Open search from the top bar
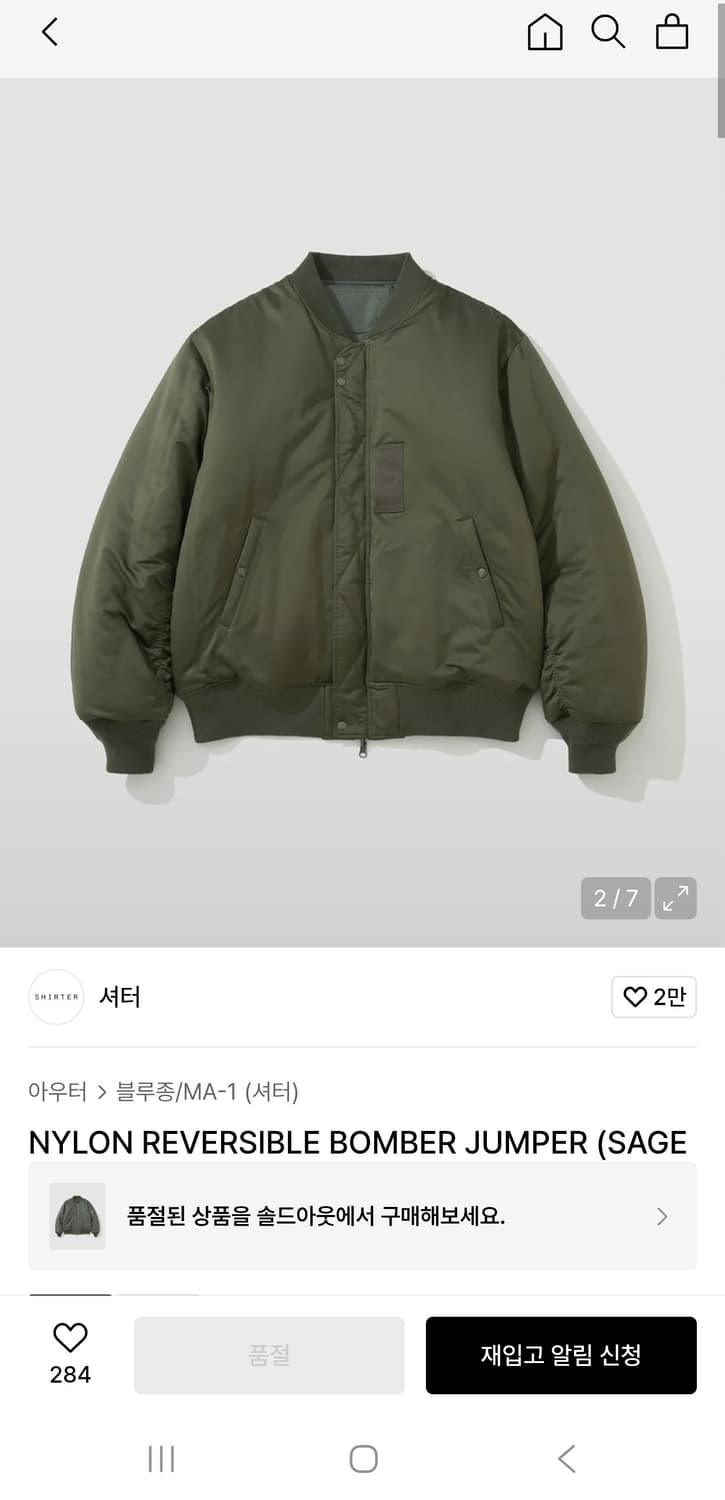The width and height of the screenshot is (725, 1500). (x=608, y=33)
